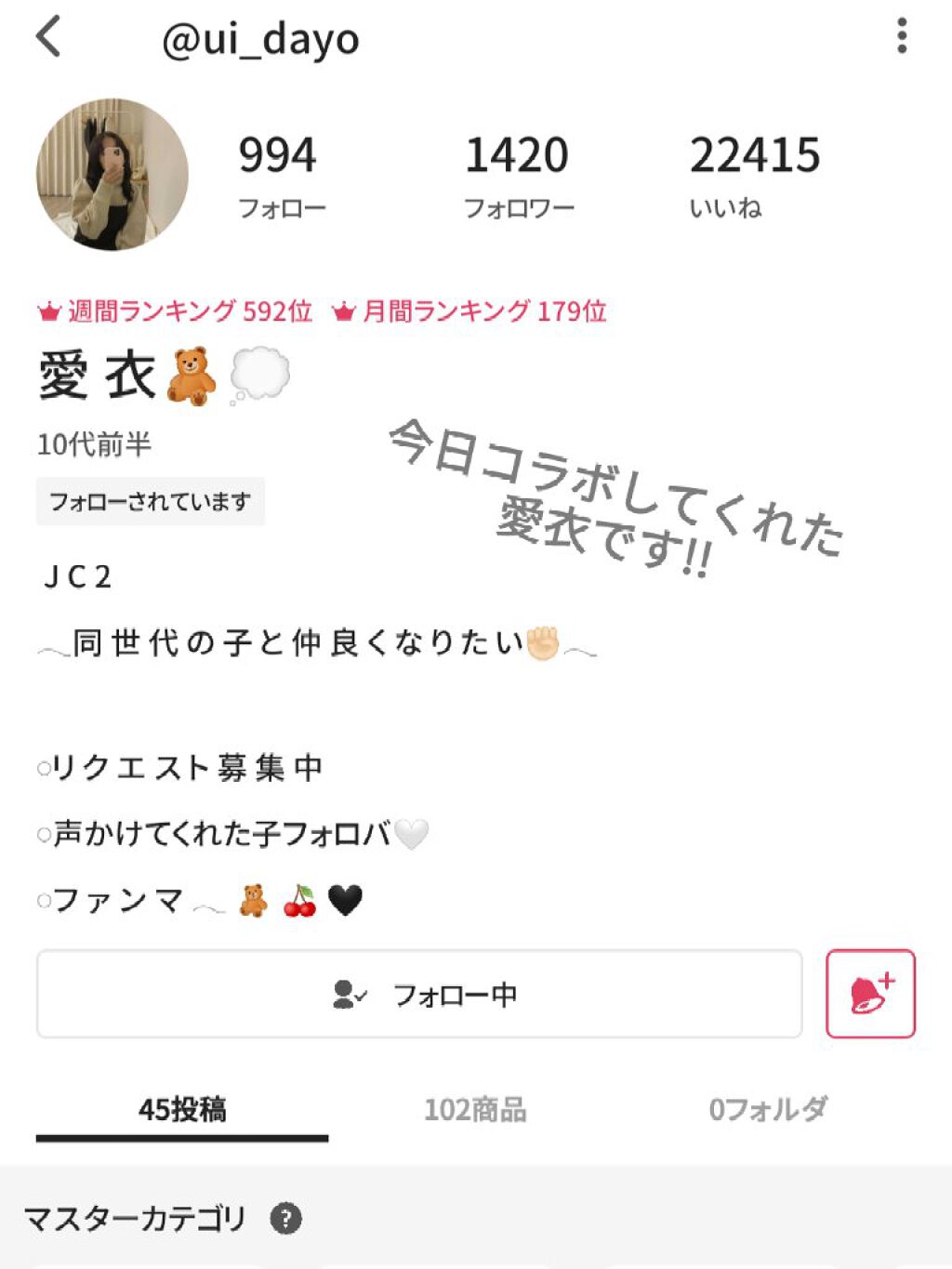Screen dimensions: 952x1269
Task: Open the 0フォルダ tab
Action: (768, 1109)
